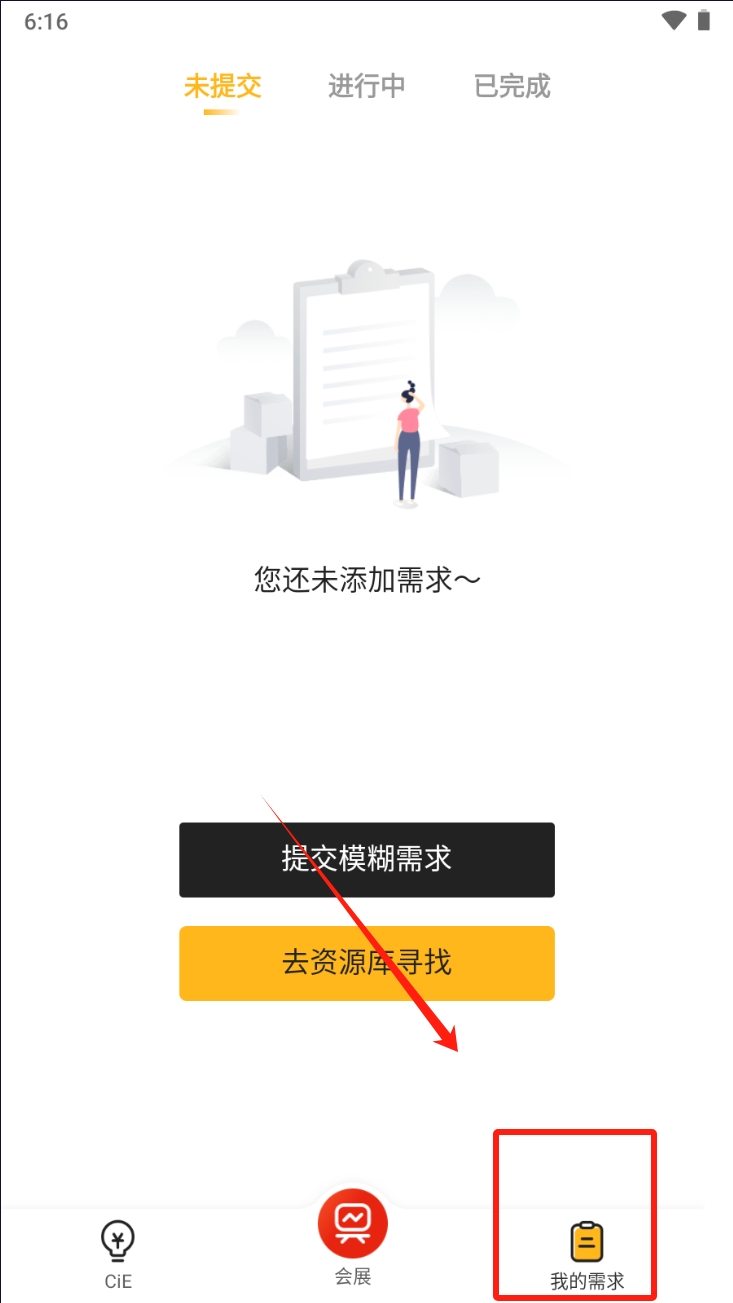Open the 已完成 tab
The width and height of the screenshot is (733, 1303).
pyautogui.click(x=512, y=86)
